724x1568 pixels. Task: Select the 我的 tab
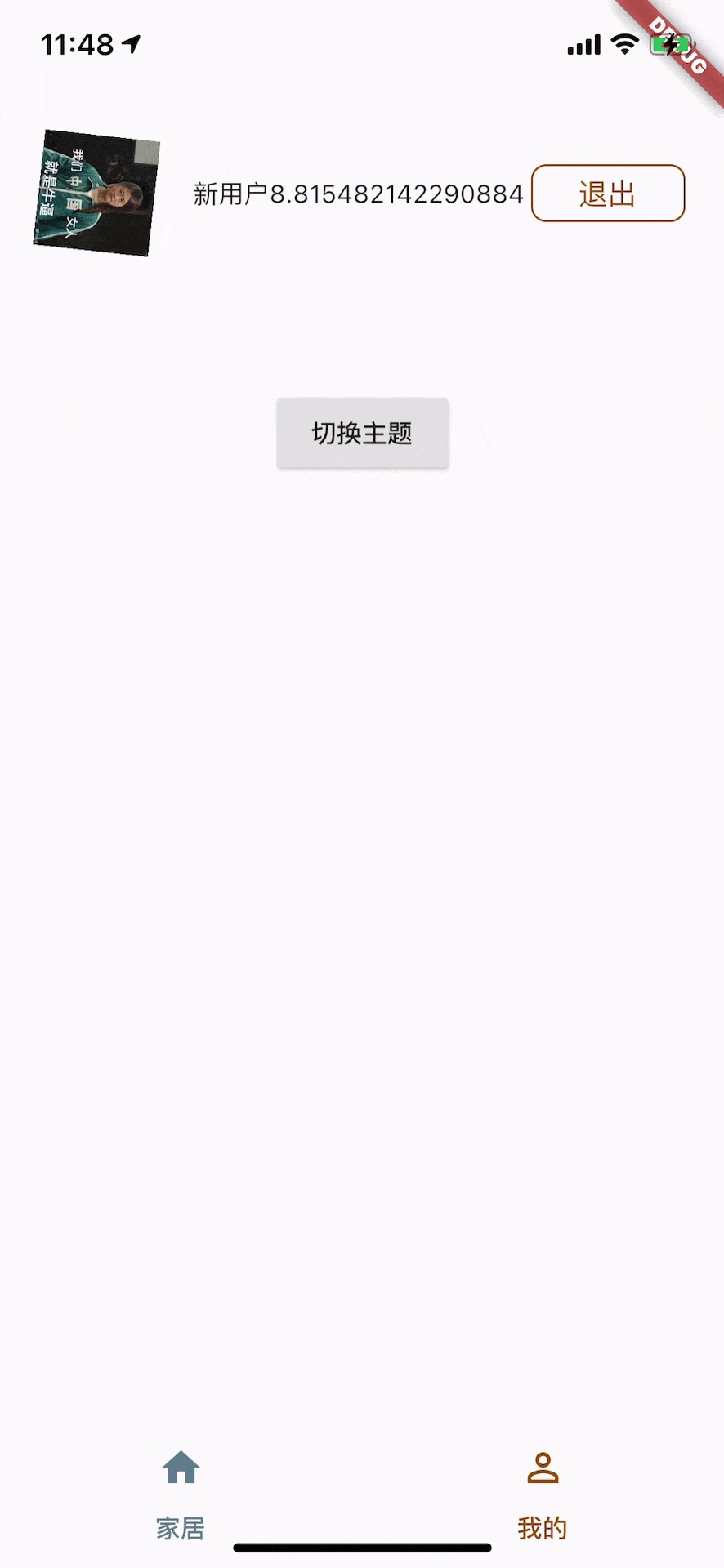tap(543, 1494)
